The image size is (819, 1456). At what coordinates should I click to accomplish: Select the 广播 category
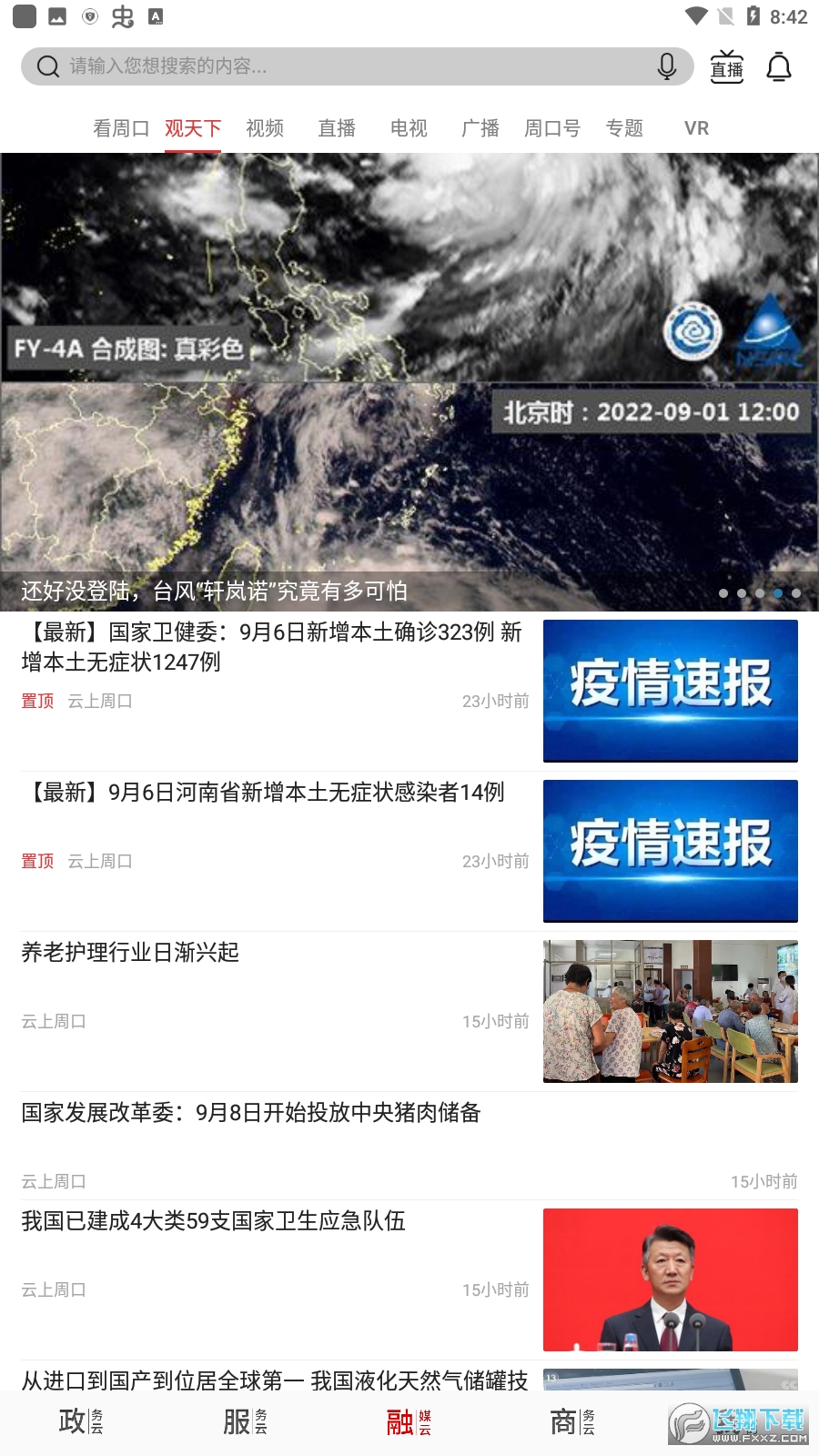pyautogui.click(x=480, y=128)
